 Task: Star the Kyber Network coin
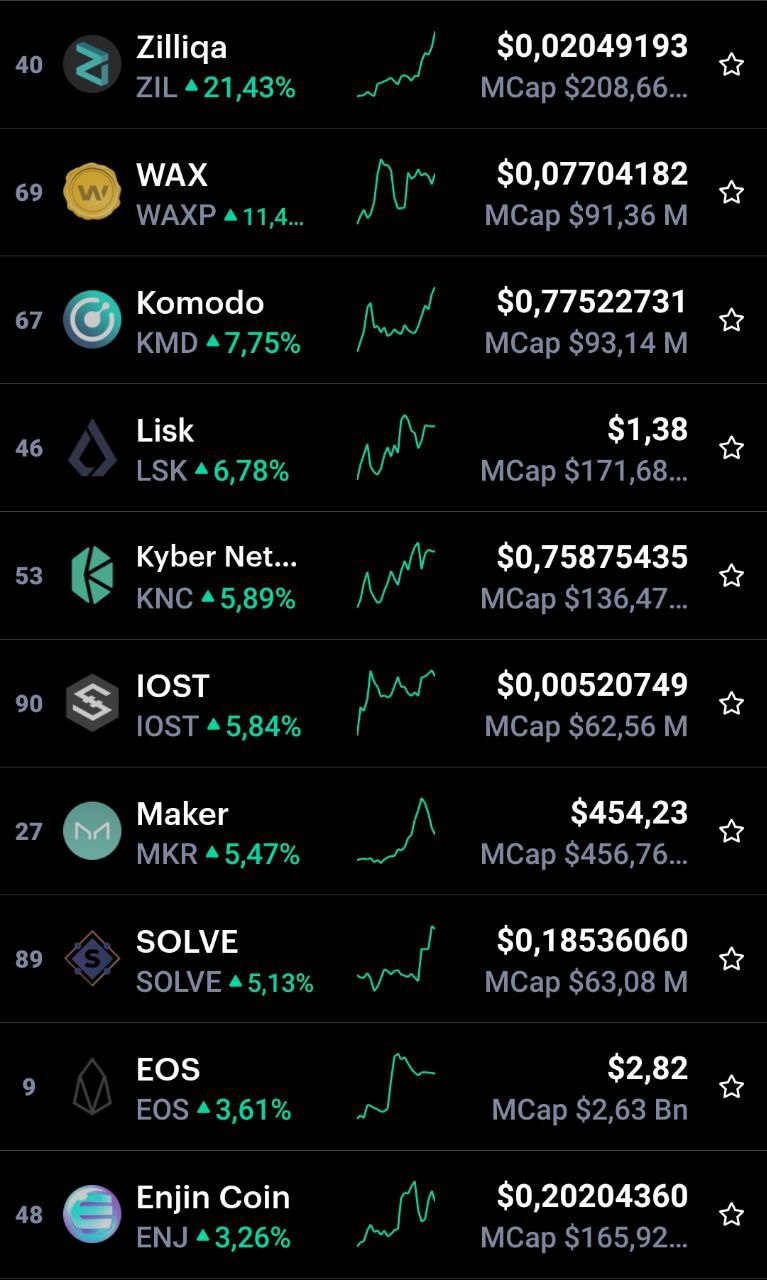(x=732, y=575)
